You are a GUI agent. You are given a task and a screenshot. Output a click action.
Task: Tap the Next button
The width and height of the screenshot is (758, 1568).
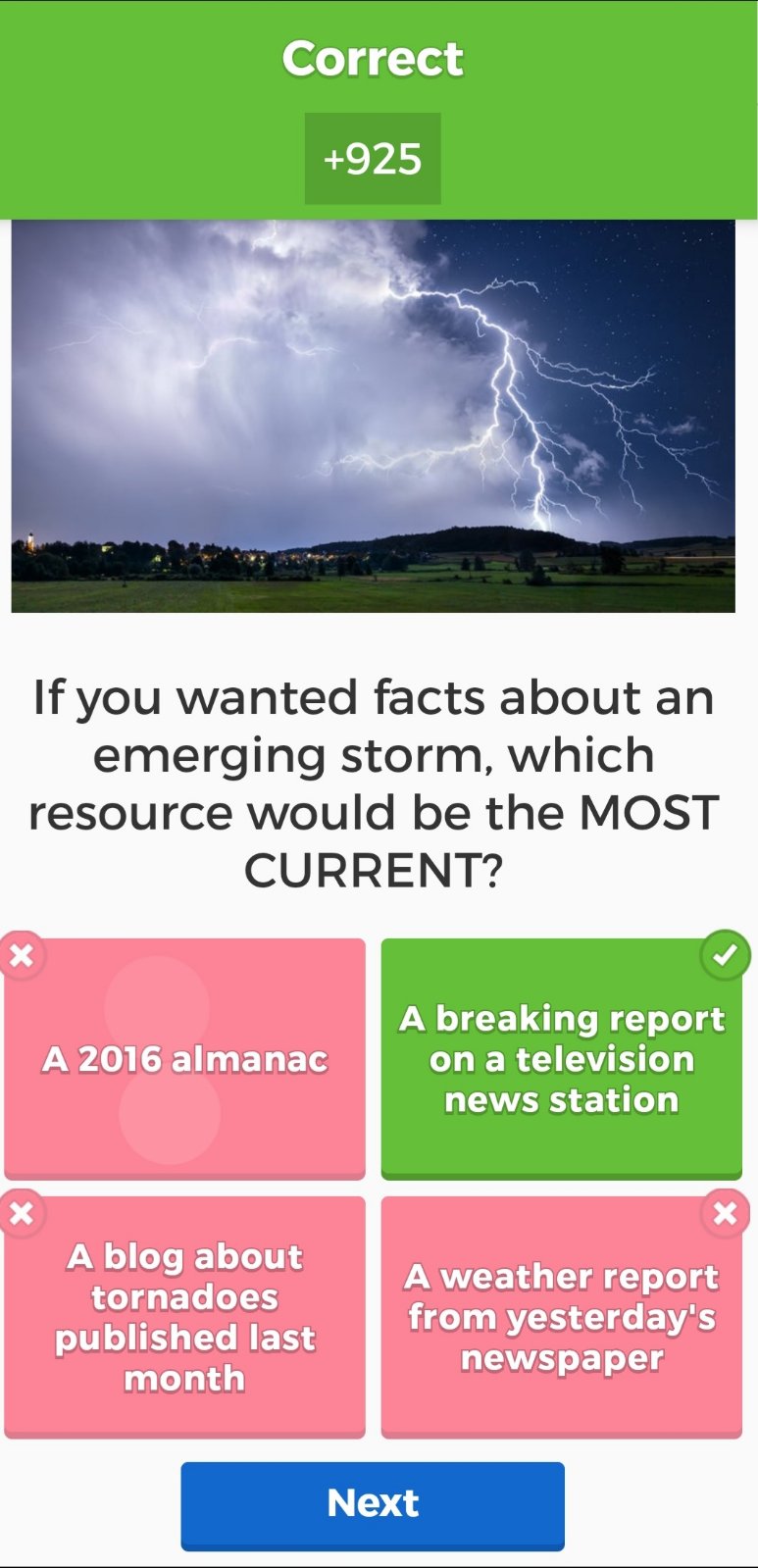[x=372, y=1503]
